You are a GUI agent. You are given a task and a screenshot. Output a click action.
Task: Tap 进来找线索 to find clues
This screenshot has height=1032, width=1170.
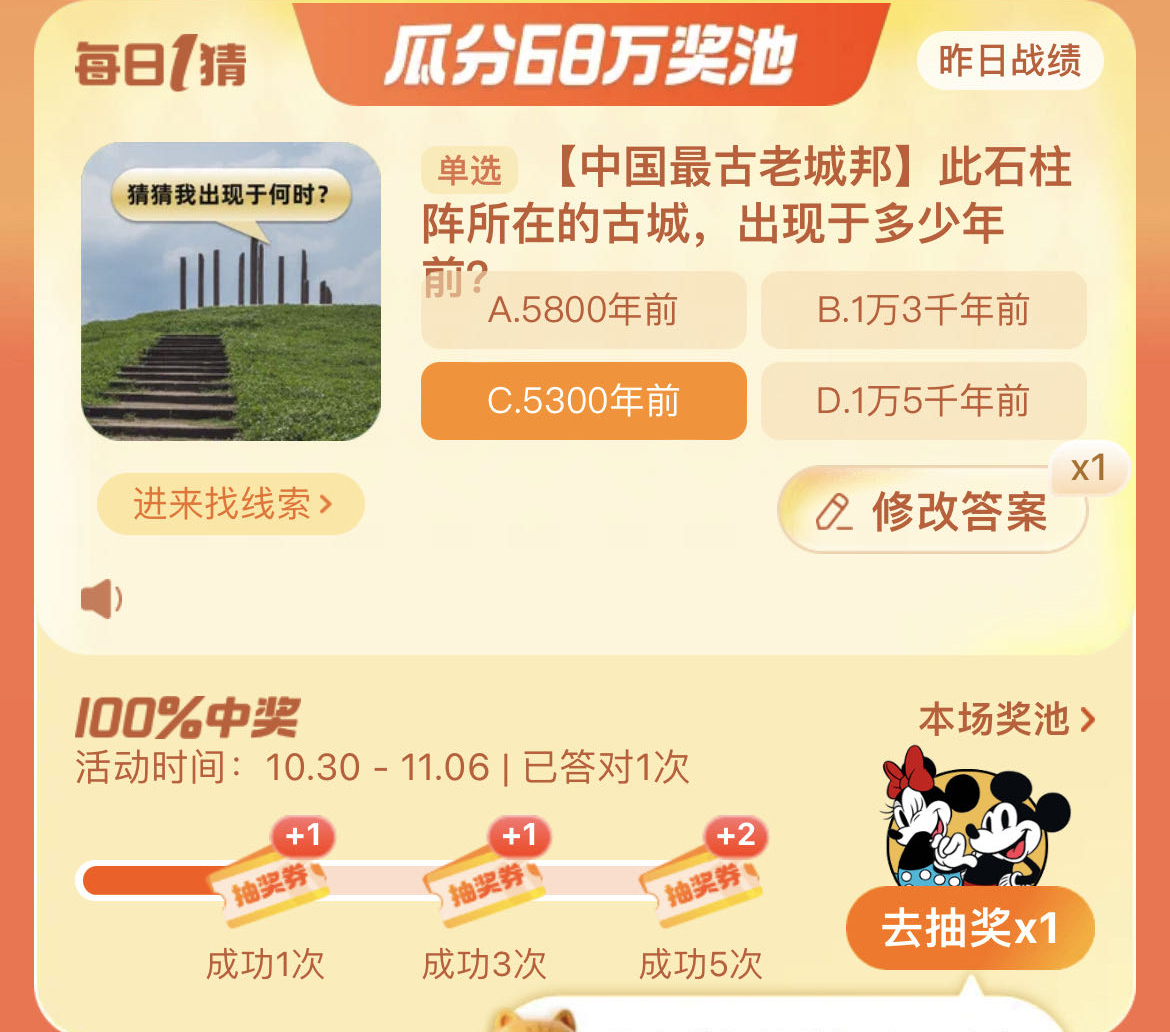231,504
